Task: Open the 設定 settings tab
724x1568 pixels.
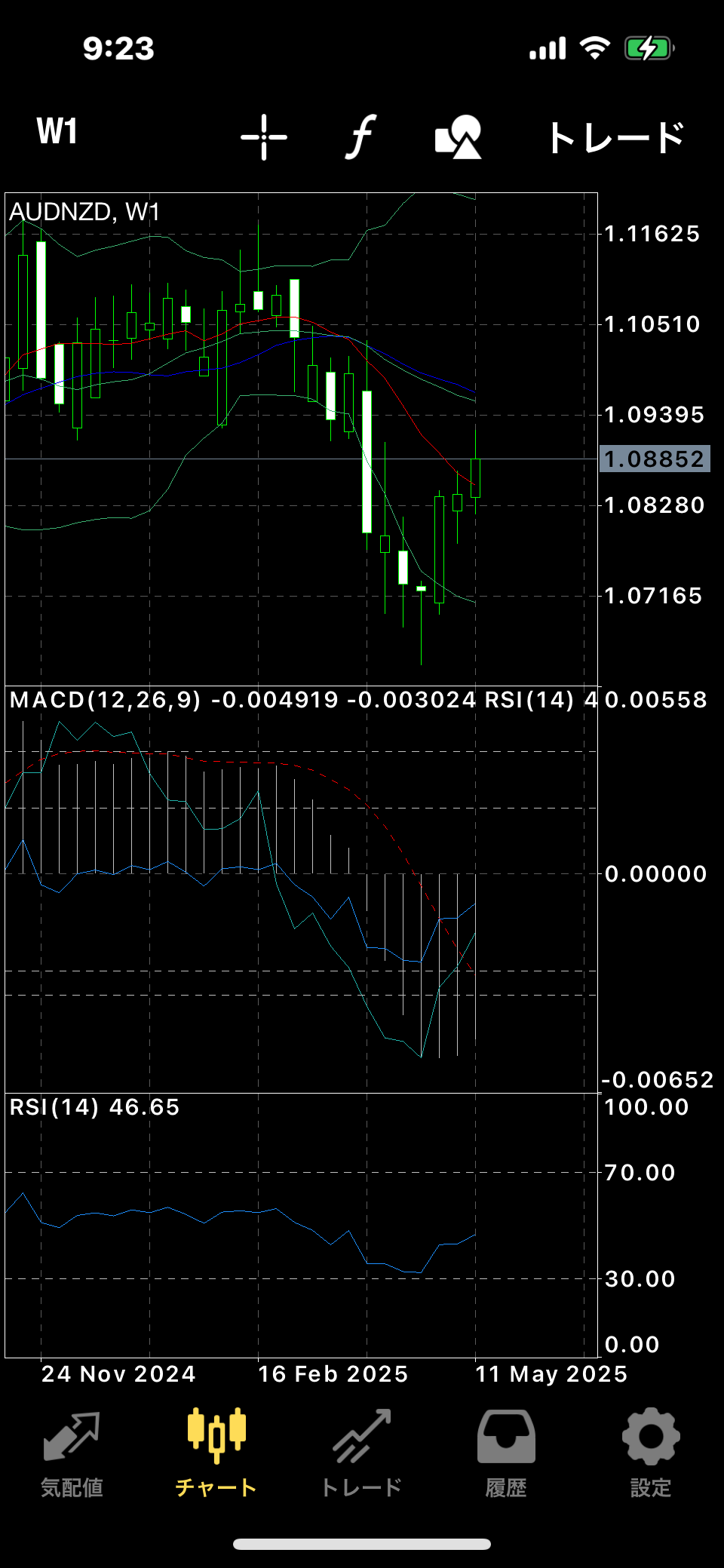Action: tap(651, 1453)
